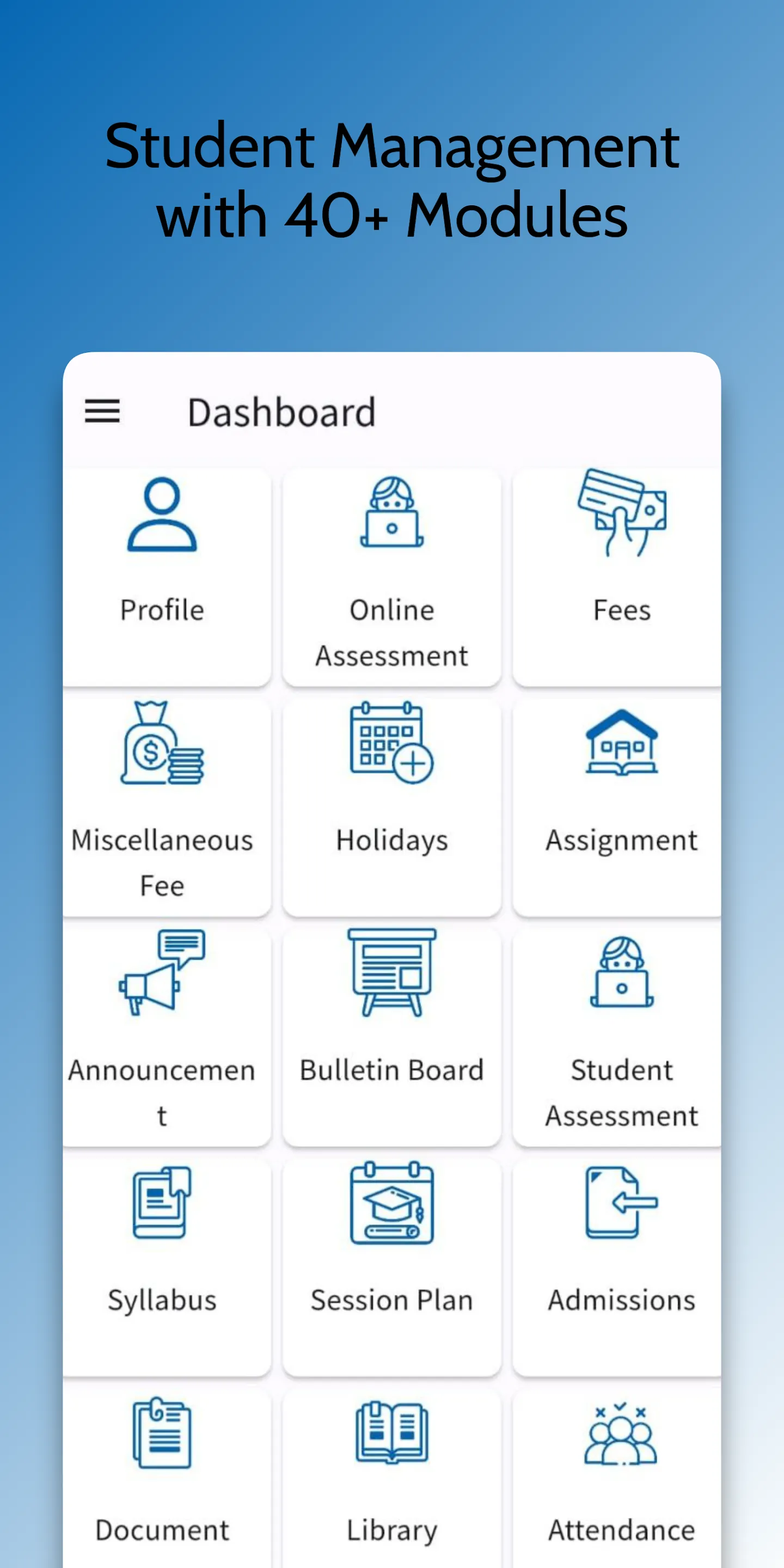Viewport: 784px width, 1568px height.
Task: Open the hamburger navigation menu
Action: click(x=102, y=411)
